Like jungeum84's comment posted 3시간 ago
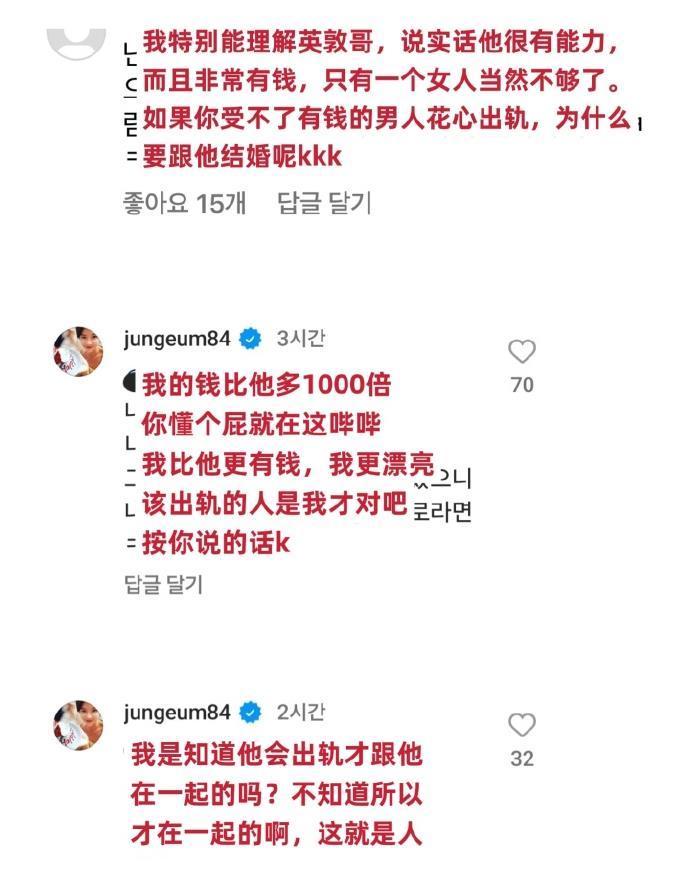The image size is (686, 869). coord(522,352)
